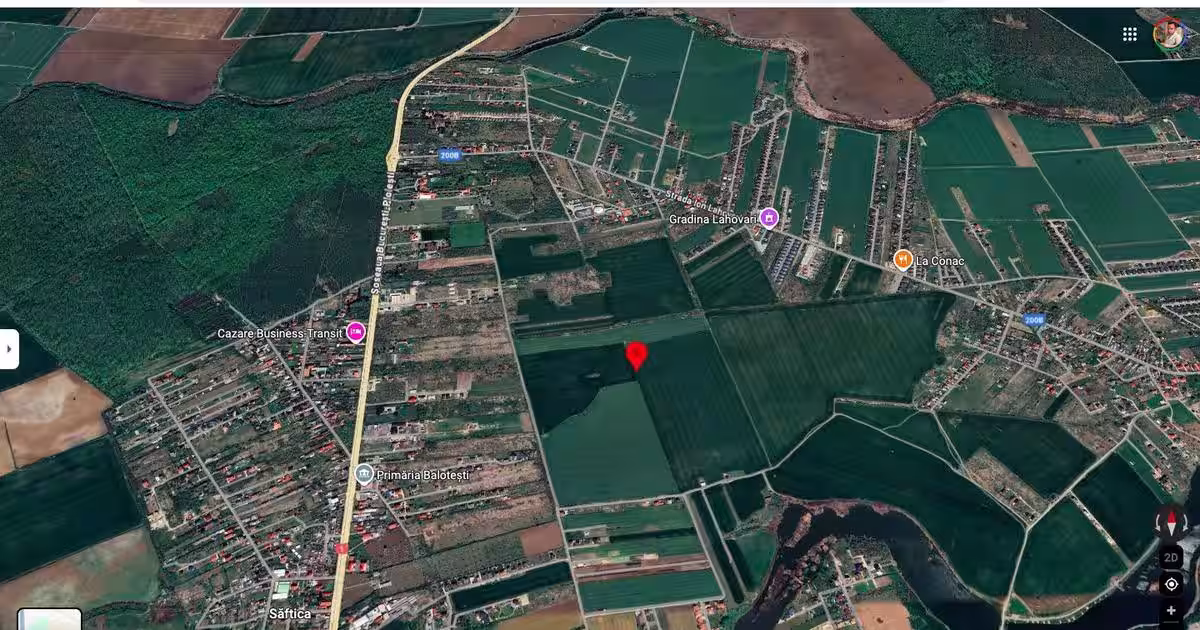1200x630 pixels.
Task: Open Cazare Business Transit place marker
Action: 355,332
